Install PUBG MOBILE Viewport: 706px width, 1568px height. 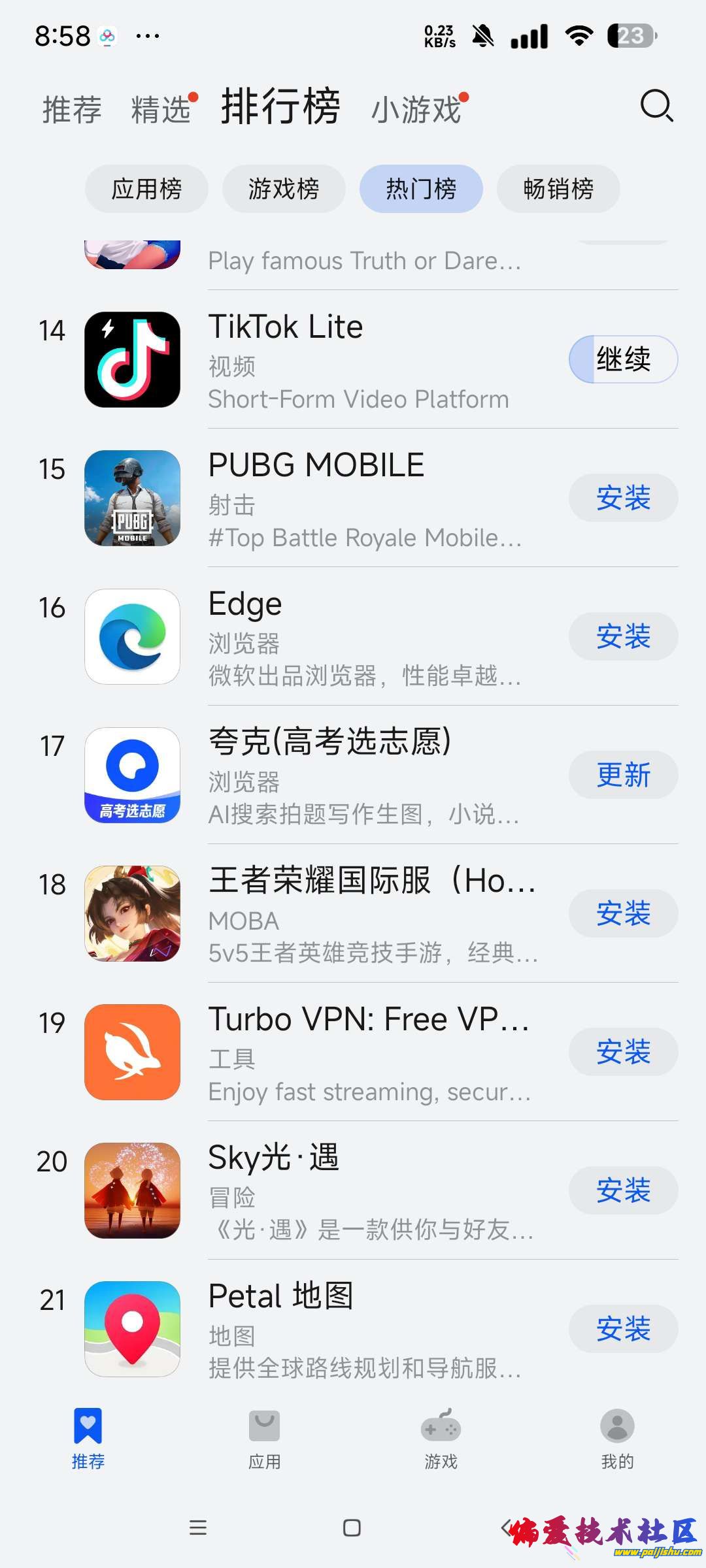(623, 498)
